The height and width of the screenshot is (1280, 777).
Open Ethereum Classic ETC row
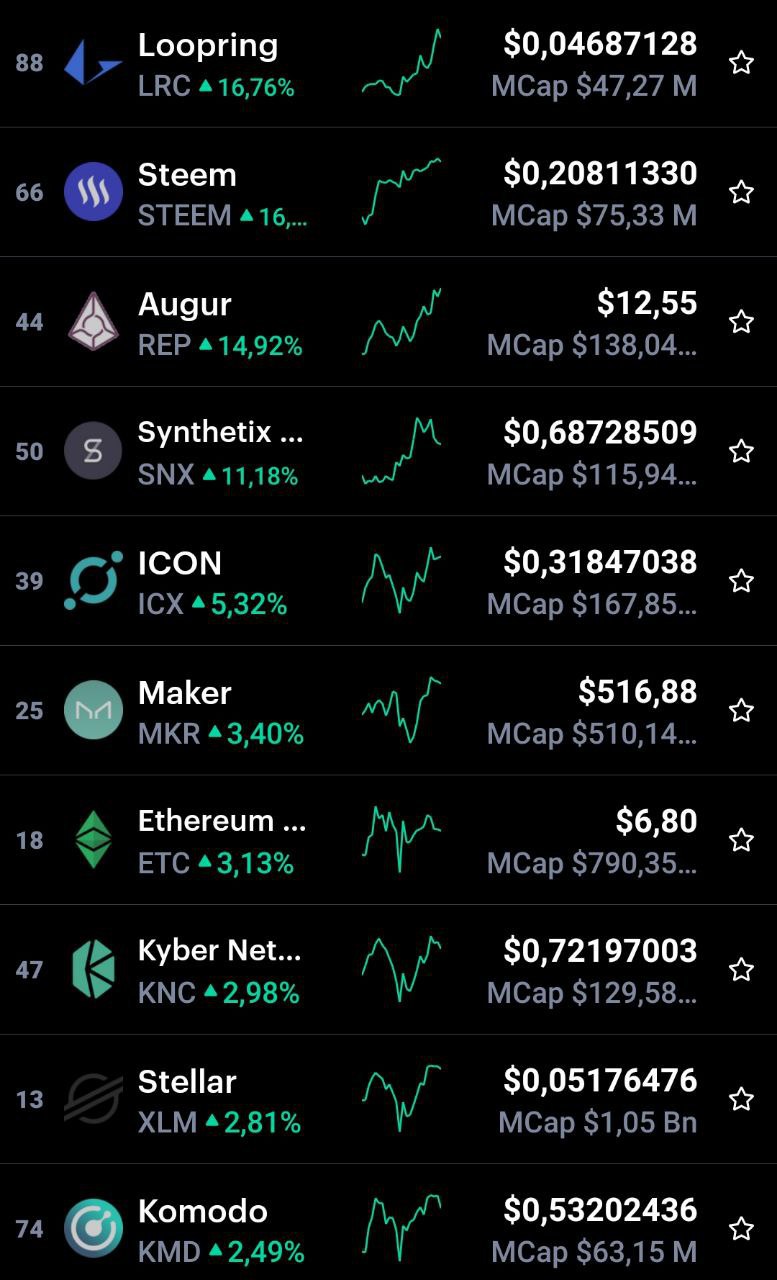(x=388, y=840)
